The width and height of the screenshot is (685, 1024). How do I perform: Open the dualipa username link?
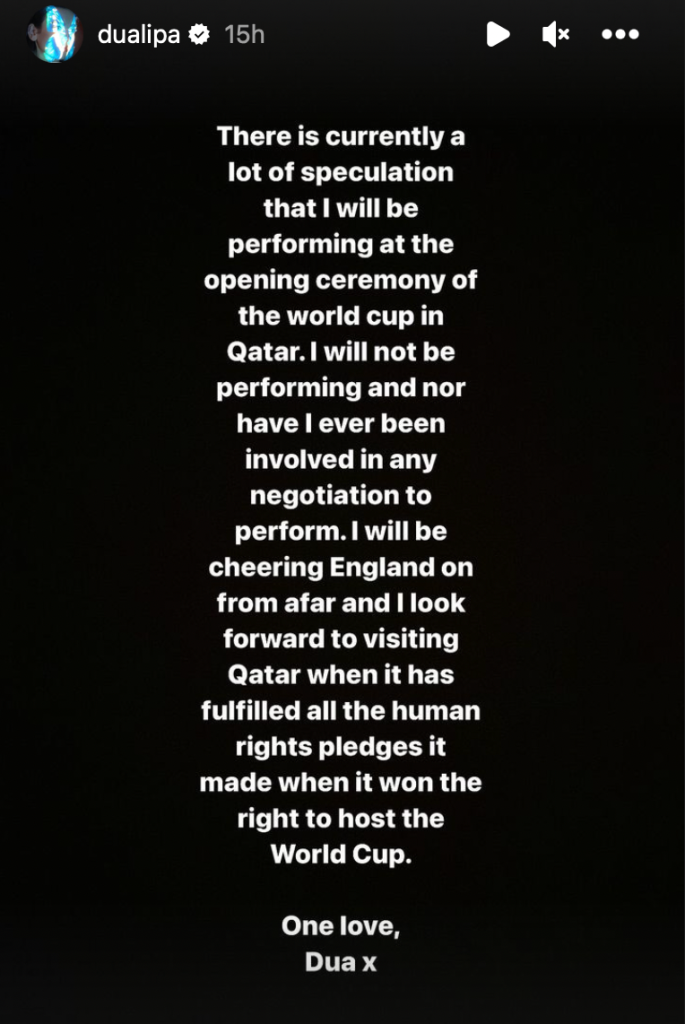coord(140,34)
